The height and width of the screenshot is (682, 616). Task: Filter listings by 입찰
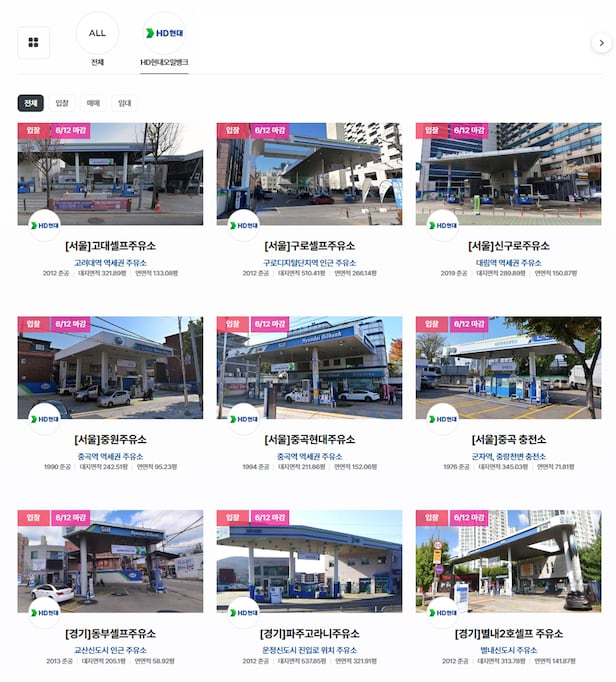pyautogui.click(x=62, y=103)
